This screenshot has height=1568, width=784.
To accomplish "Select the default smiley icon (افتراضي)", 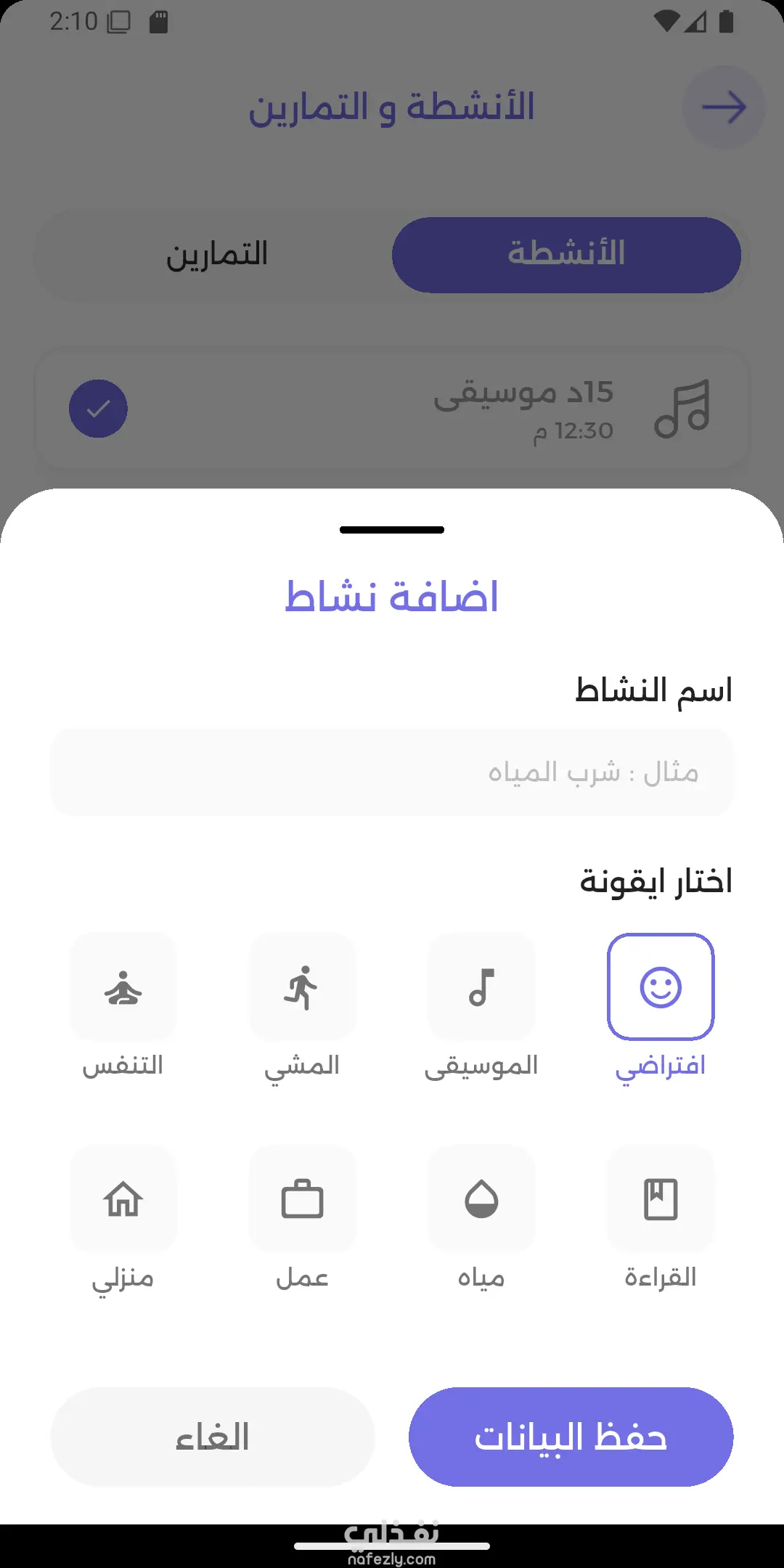I will (x=661, y=987).
